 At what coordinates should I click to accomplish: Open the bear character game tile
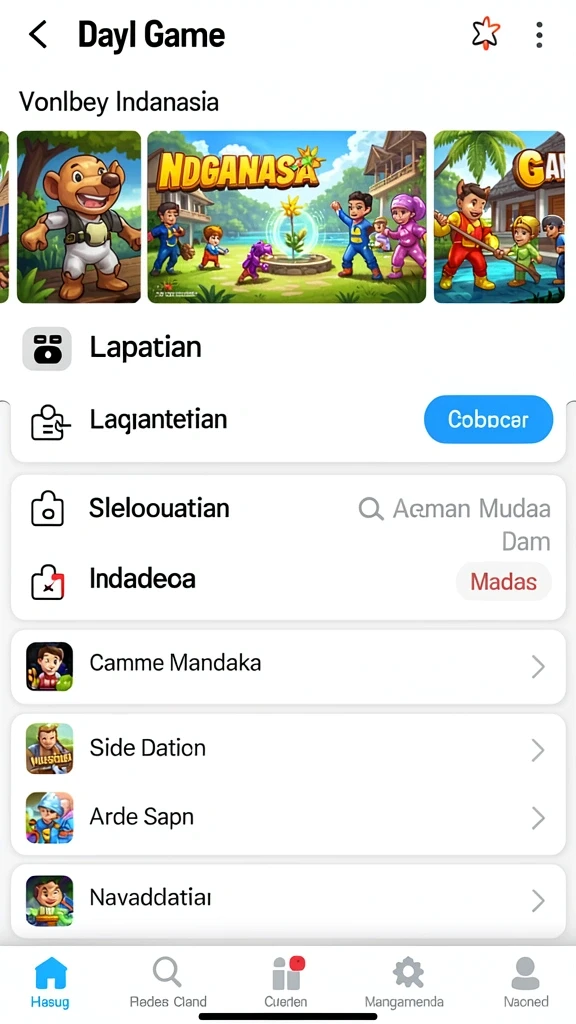coord(78,217)
